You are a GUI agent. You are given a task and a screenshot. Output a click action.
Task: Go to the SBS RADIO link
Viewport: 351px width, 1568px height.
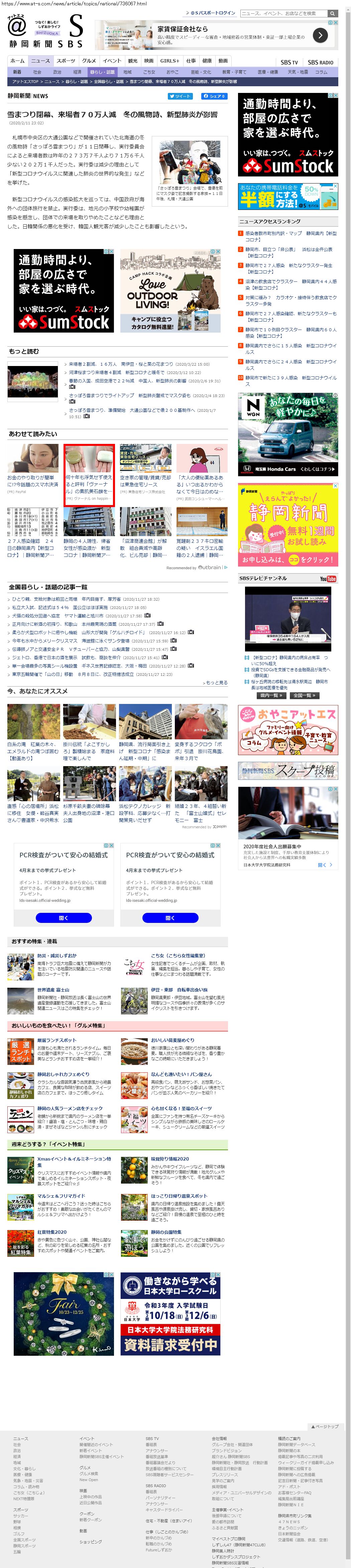320,62
